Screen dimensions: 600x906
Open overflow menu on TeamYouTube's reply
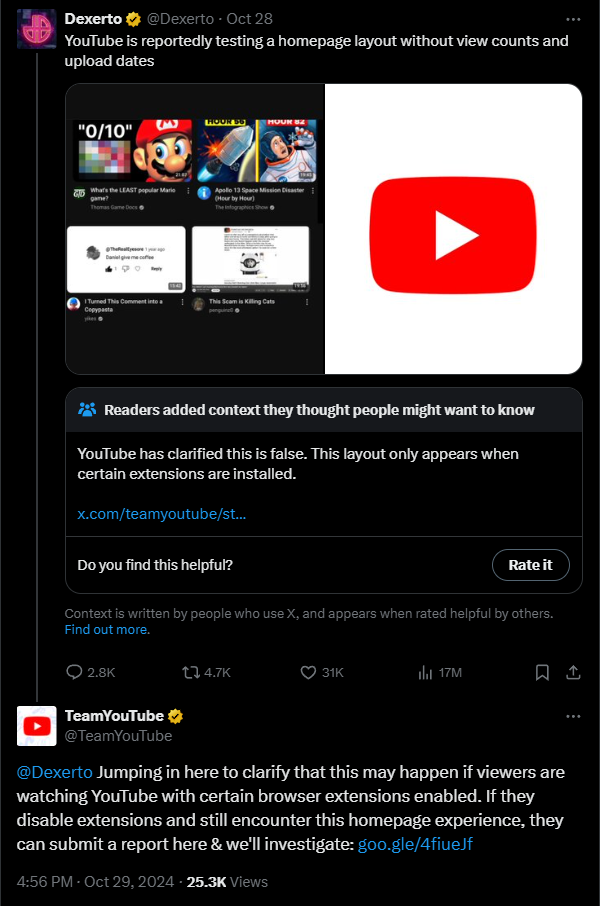coord(573,717)
